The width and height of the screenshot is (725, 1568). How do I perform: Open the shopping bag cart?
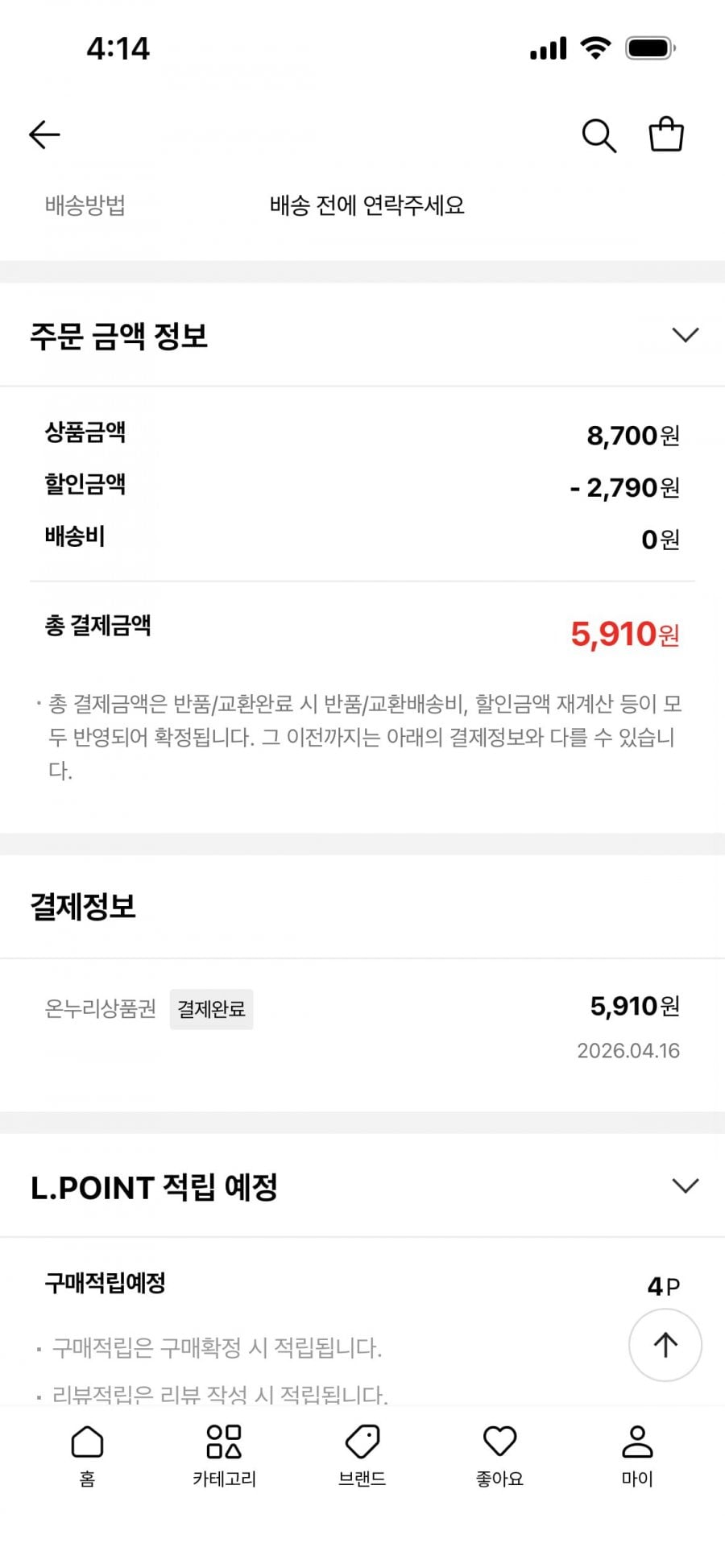(666, 134)
